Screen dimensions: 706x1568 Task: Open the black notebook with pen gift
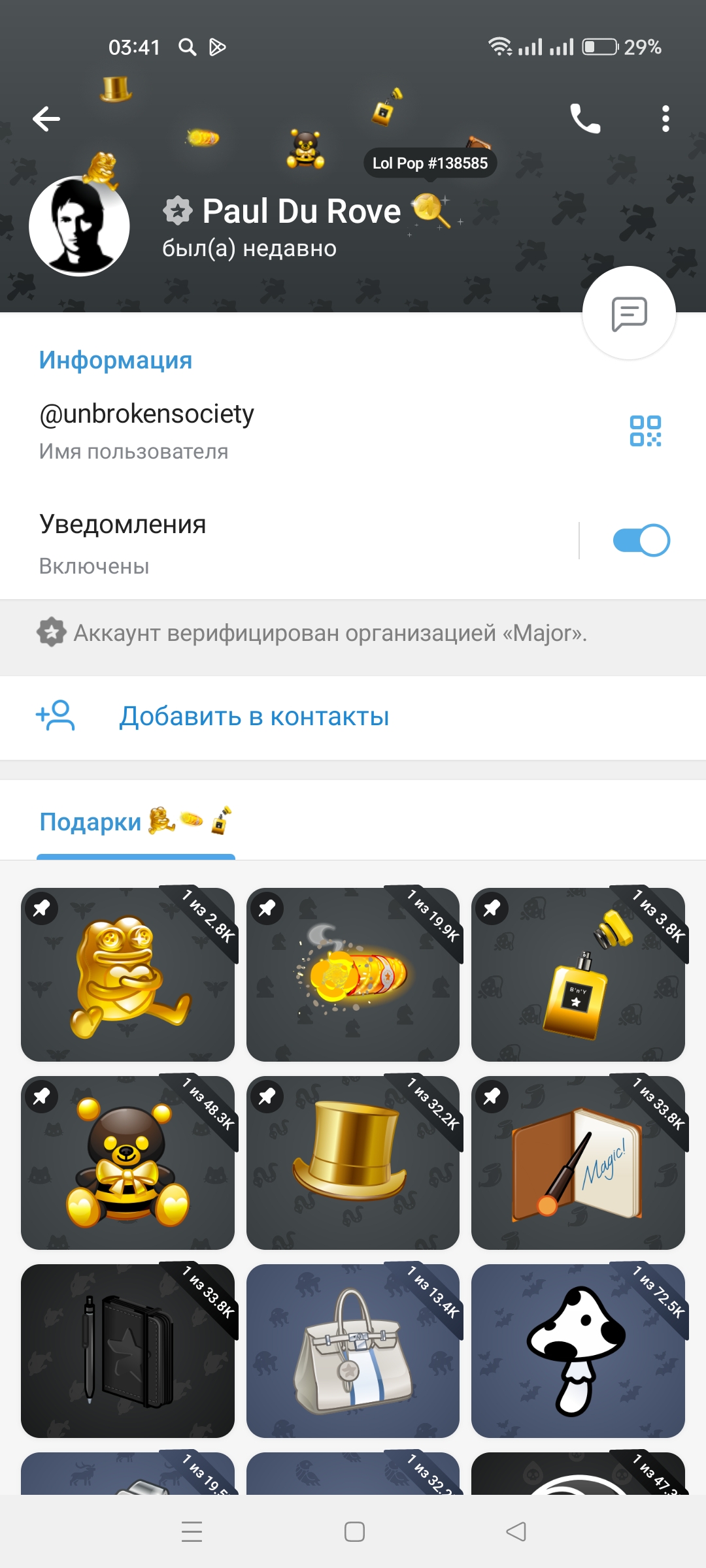tap(127, 1350)
